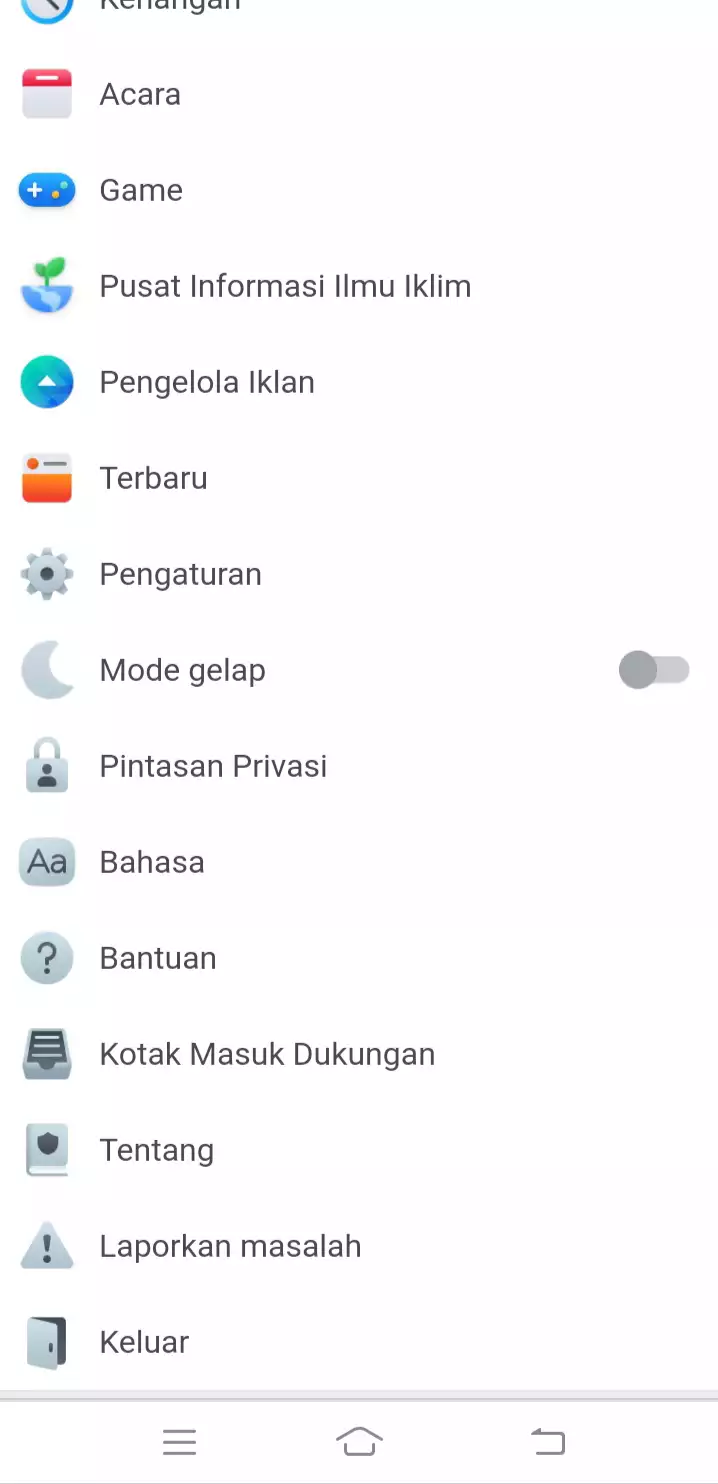Tap Keluar to log out

click(359, 1342)
